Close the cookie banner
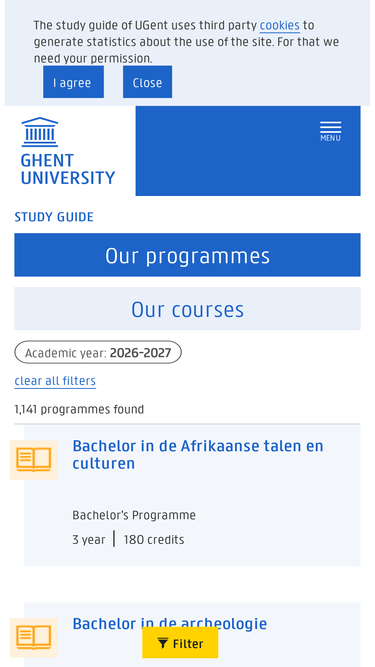The height and width of the screenshot is (667, 375). (x=147, y=82)
